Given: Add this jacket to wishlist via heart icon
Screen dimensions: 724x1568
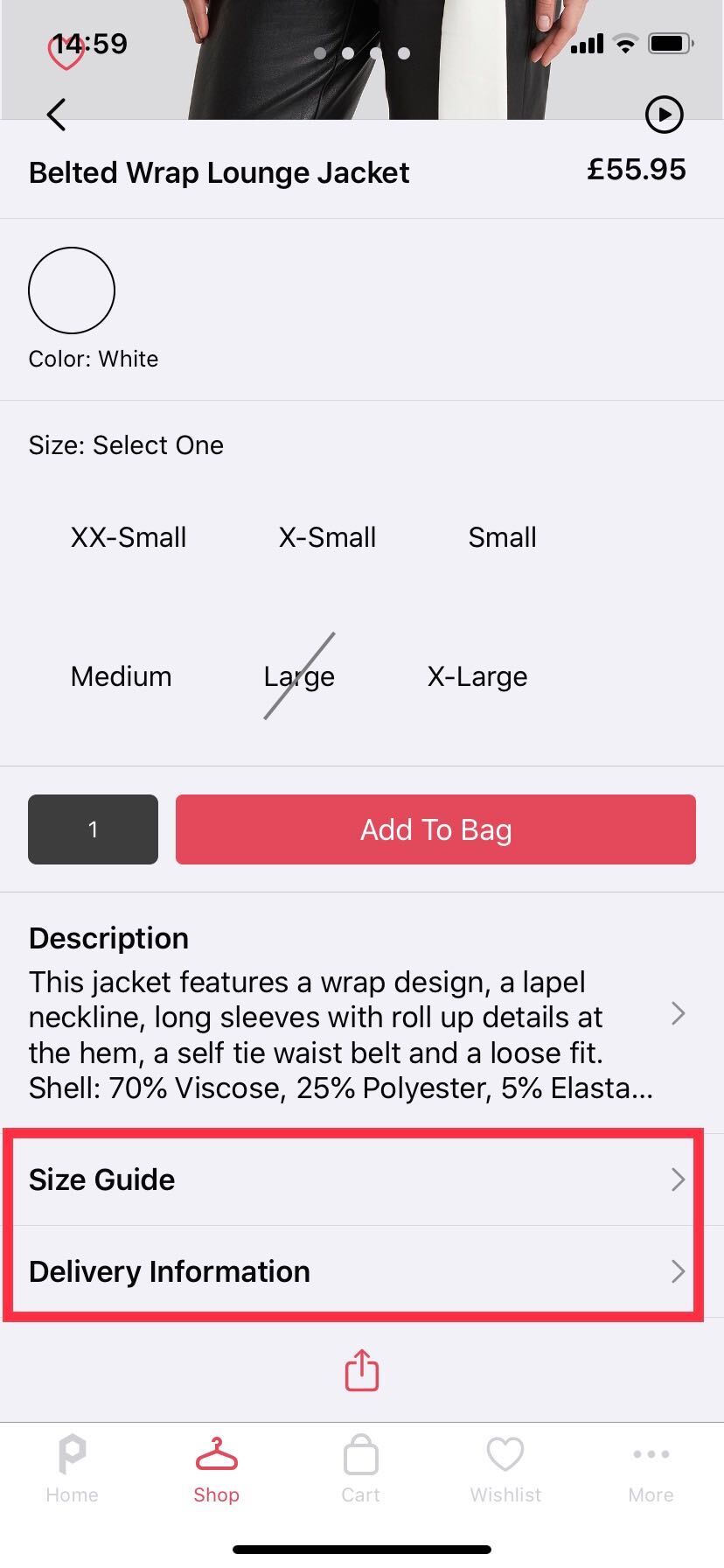Looking at the screenshot, I should [66, 52].
